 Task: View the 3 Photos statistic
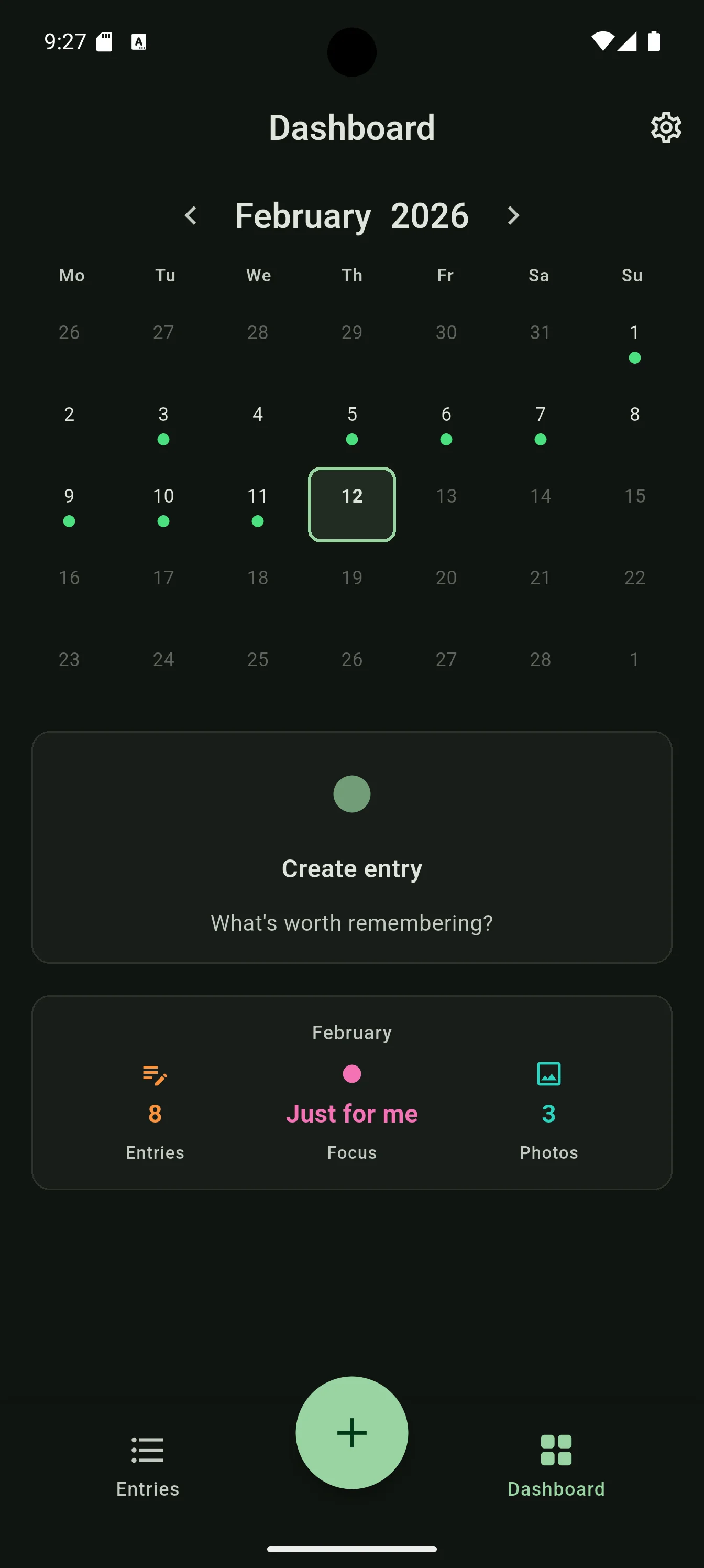point(548,1113)
